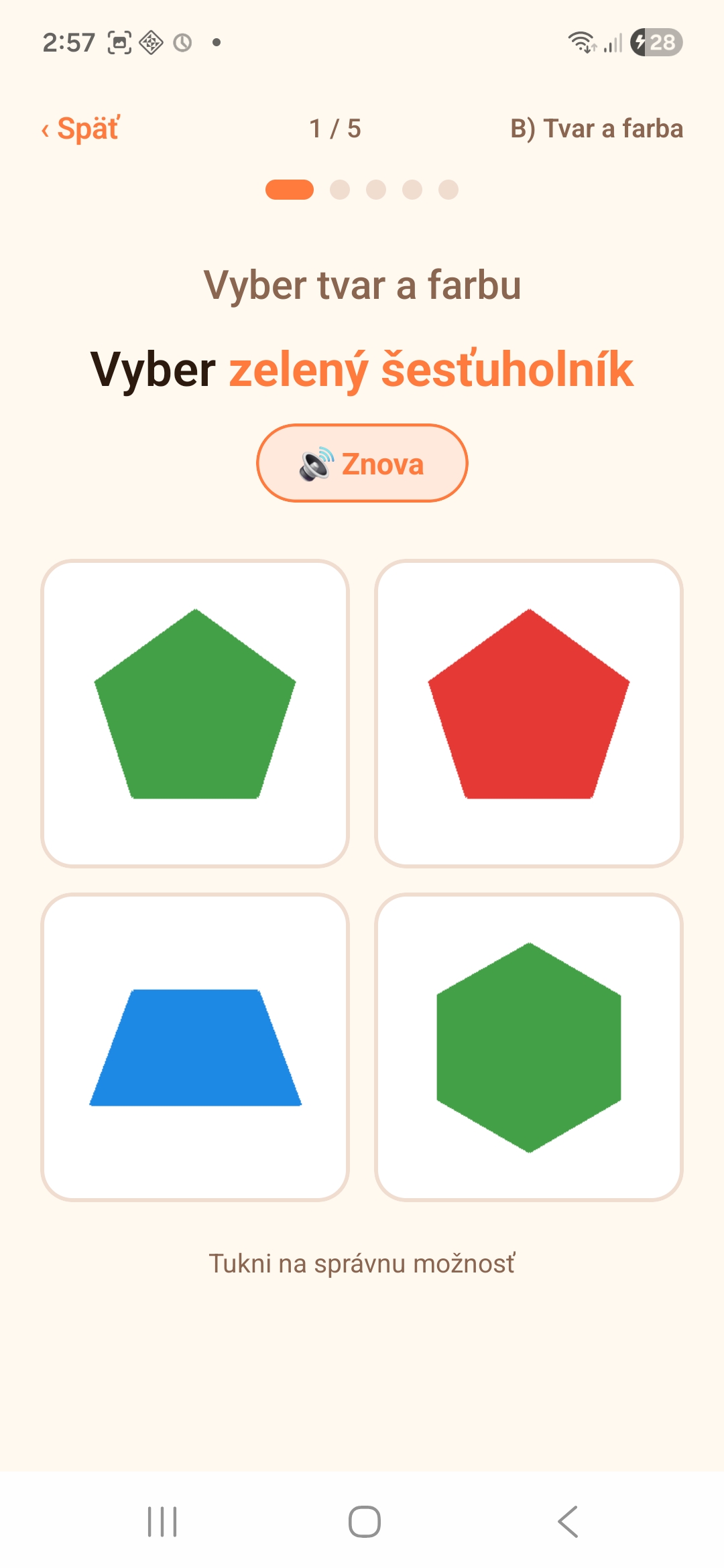Select the green pentagon card
This screenshot has width=724, height=1568.
(195, 714)
